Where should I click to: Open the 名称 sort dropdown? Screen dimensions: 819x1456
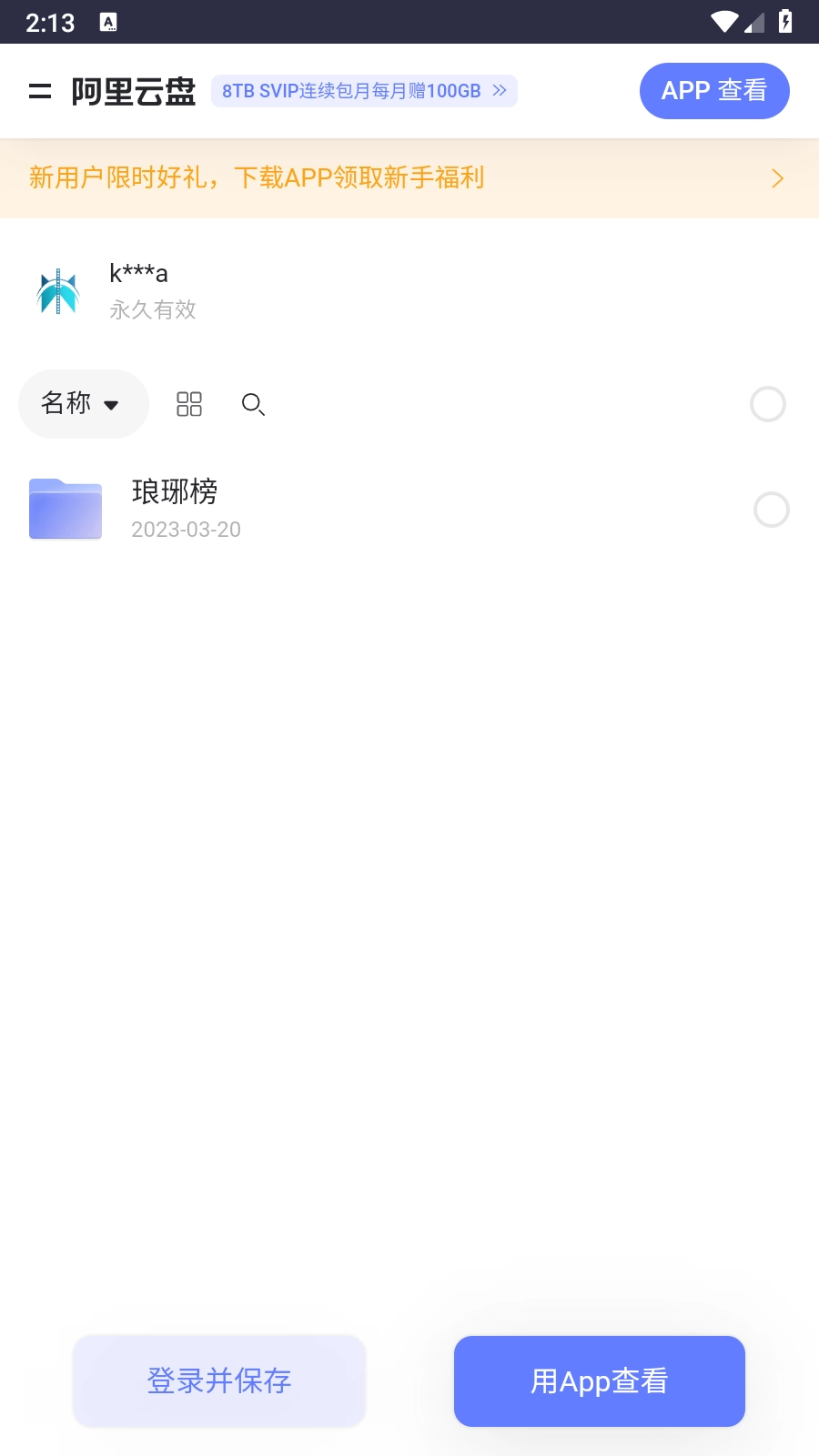(x=83, y=403)
